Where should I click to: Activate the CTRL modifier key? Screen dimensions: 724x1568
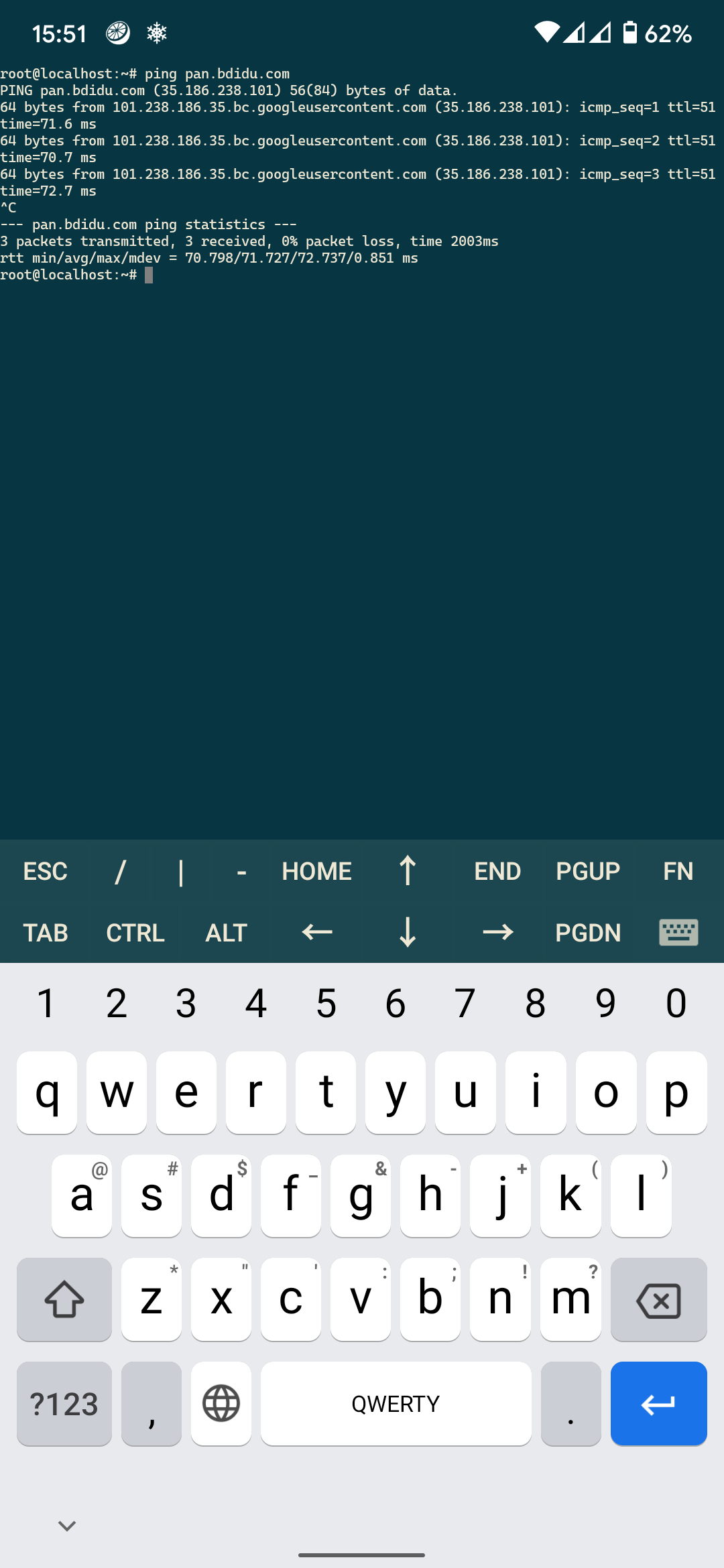pos(135,933)
